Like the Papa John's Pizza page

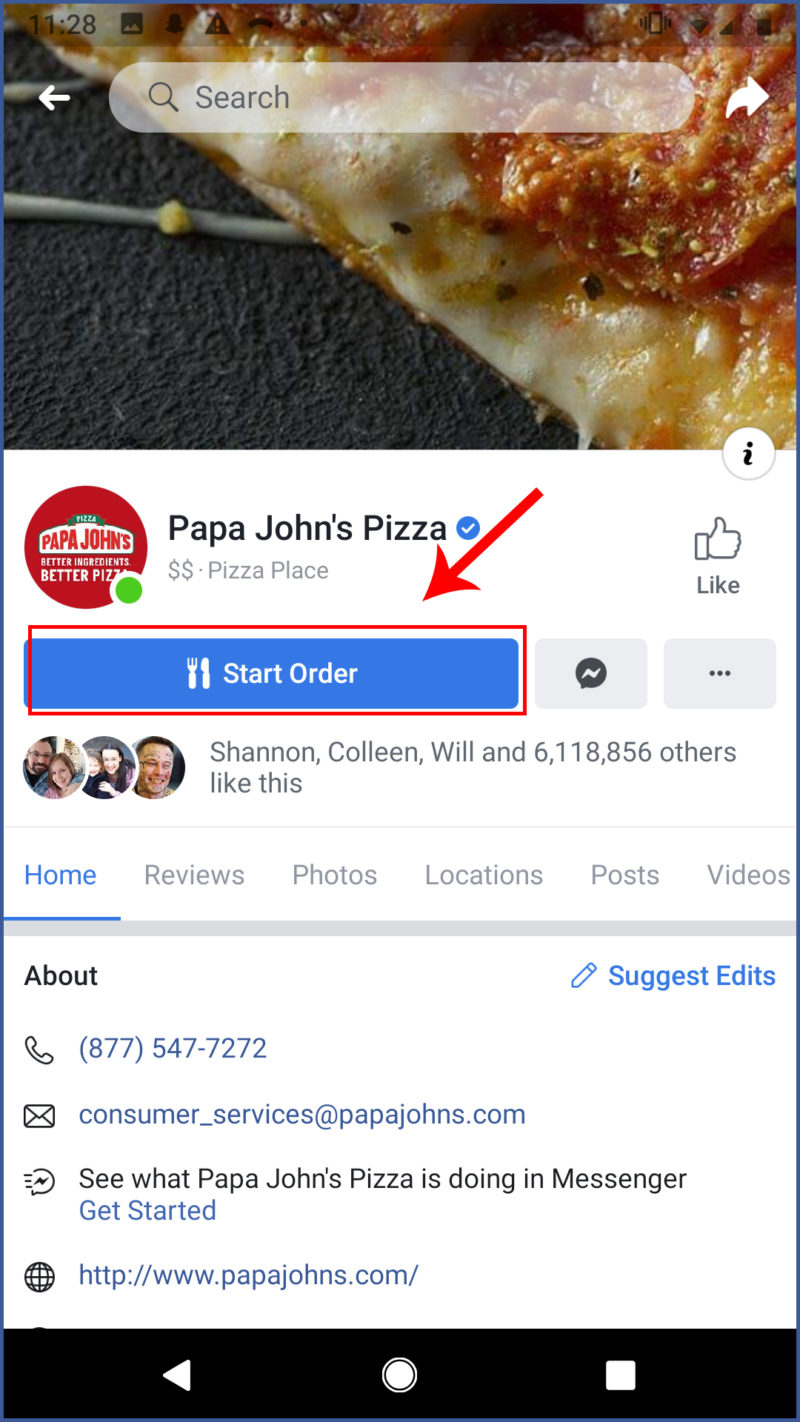pyautogui.click(x=718, y=558)
